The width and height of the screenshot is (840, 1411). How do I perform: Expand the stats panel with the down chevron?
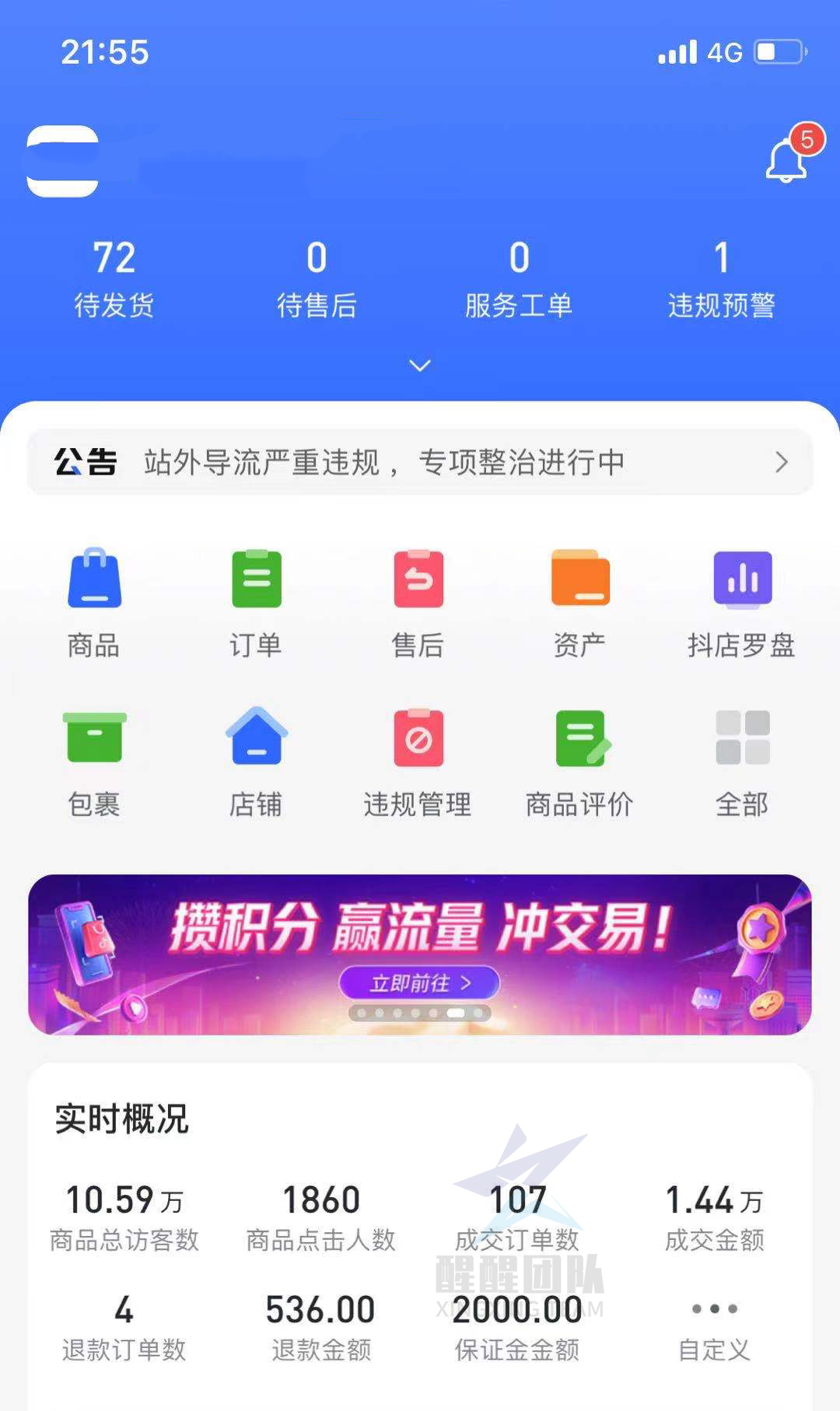point(420,364)
